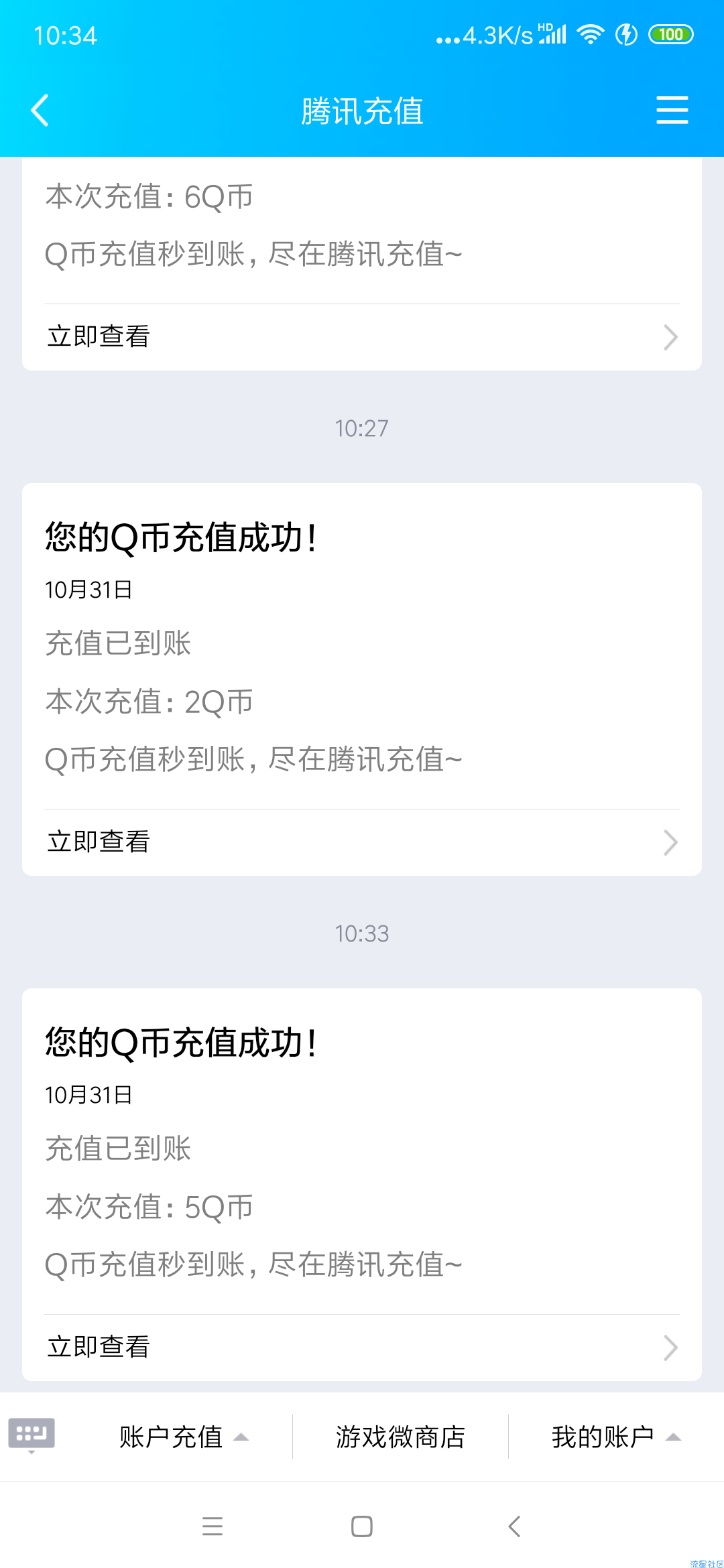This screenshot has width=724, height=1568.
Task: Open 立即查看 for the 2Q币 recharge
Action: (x=362, y=842)
